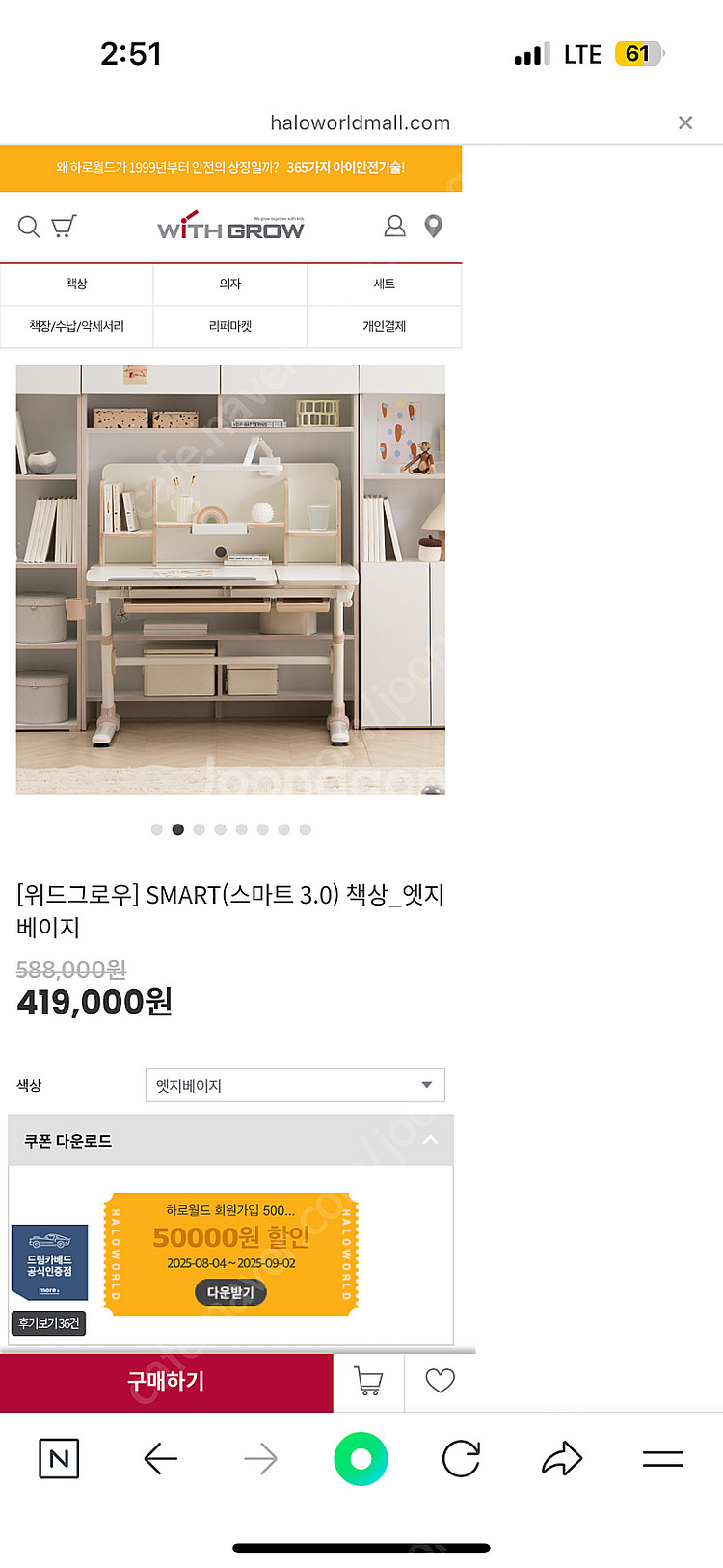The height and width of the screenshot is (1568, 723).
Task: Select the 의자 category tab
Action: [x=230, y=284]
